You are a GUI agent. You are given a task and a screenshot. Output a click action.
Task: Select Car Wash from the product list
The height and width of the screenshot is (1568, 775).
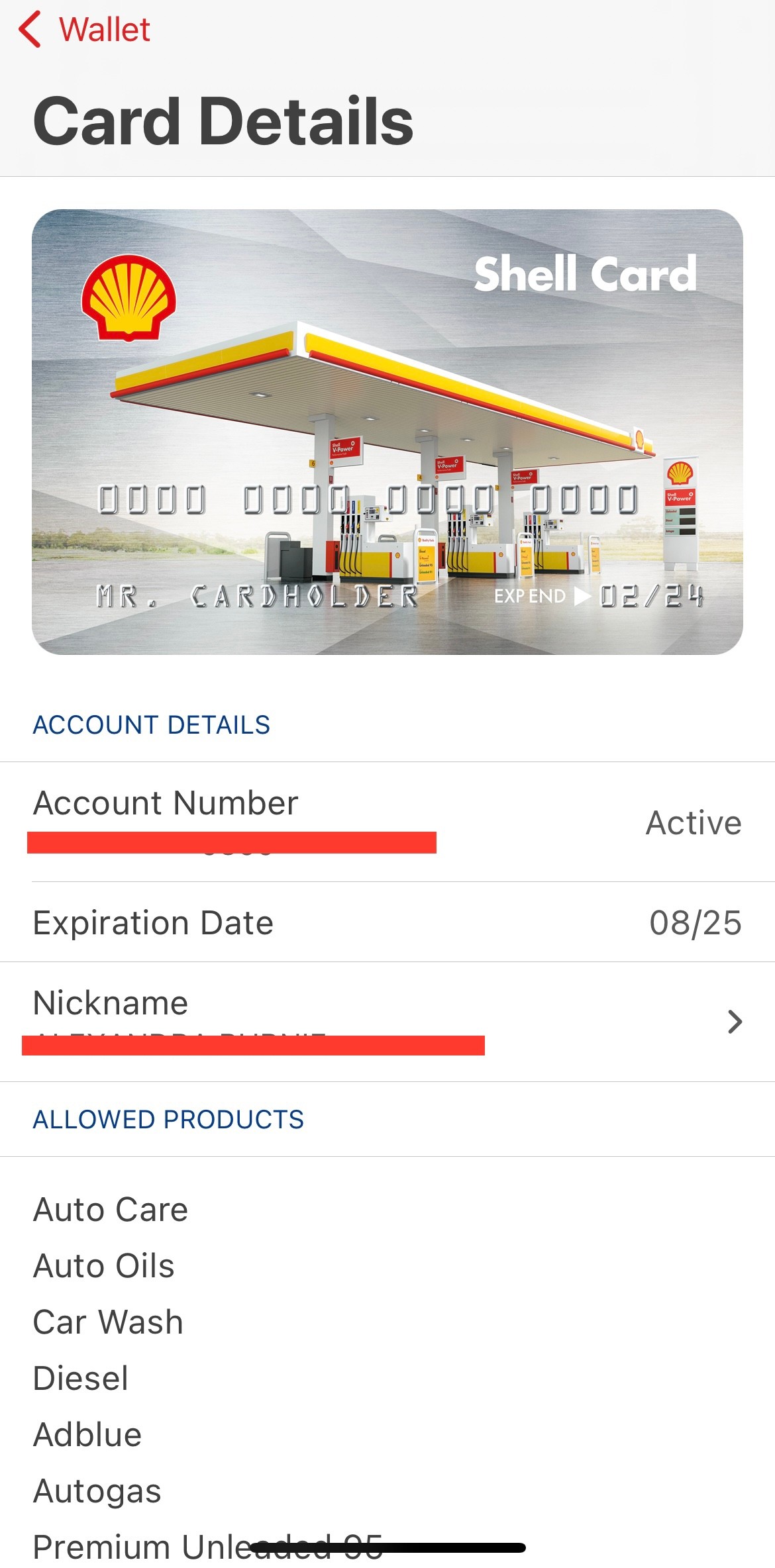108,1322
